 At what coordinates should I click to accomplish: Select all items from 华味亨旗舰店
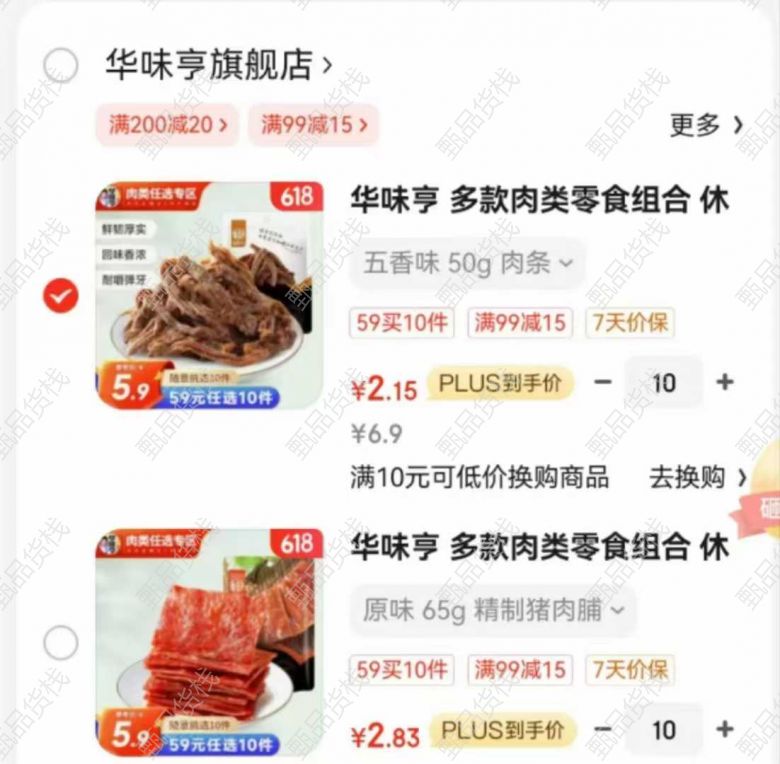click(x=61, y=66)
